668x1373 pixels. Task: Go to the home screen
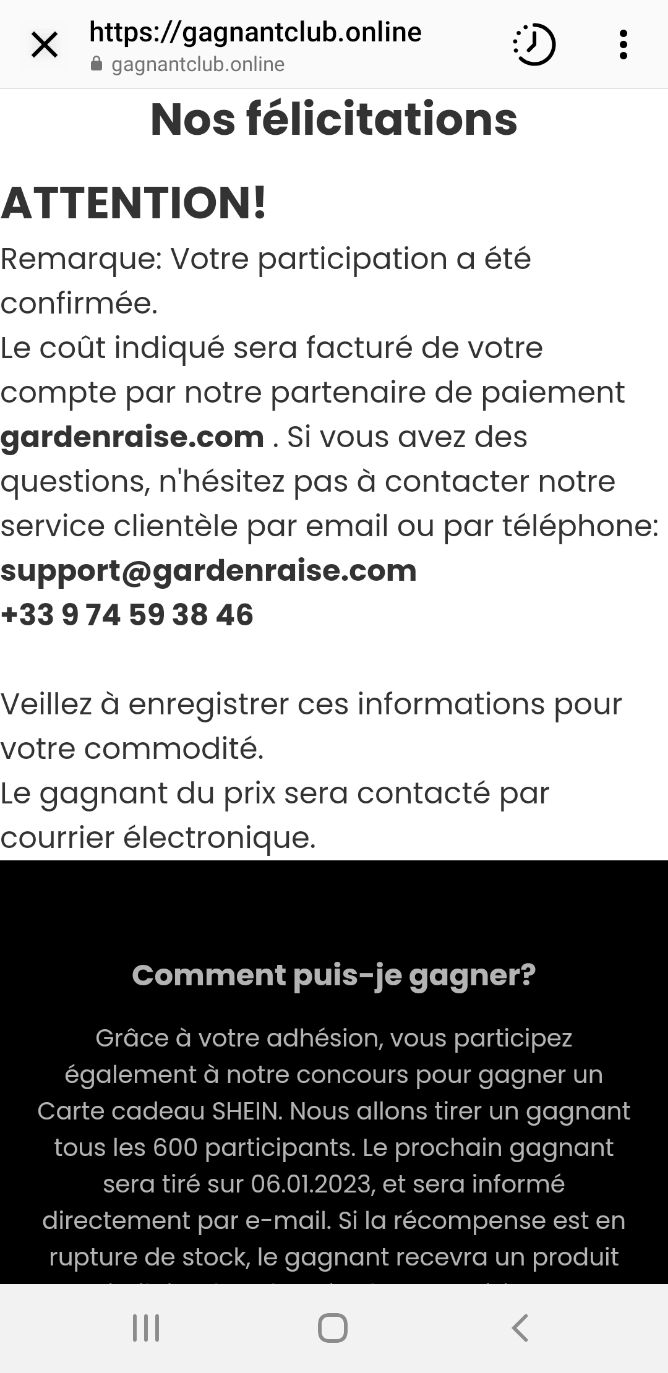(x=333, y=1328)
